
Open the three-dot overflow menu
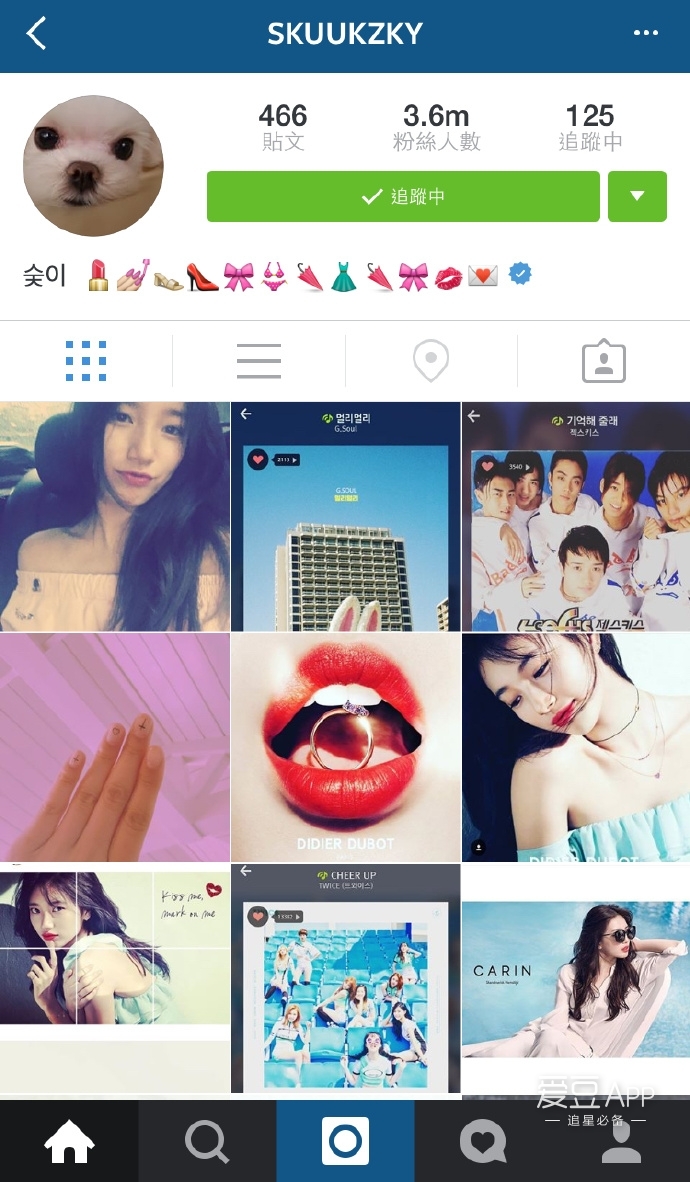646,33
